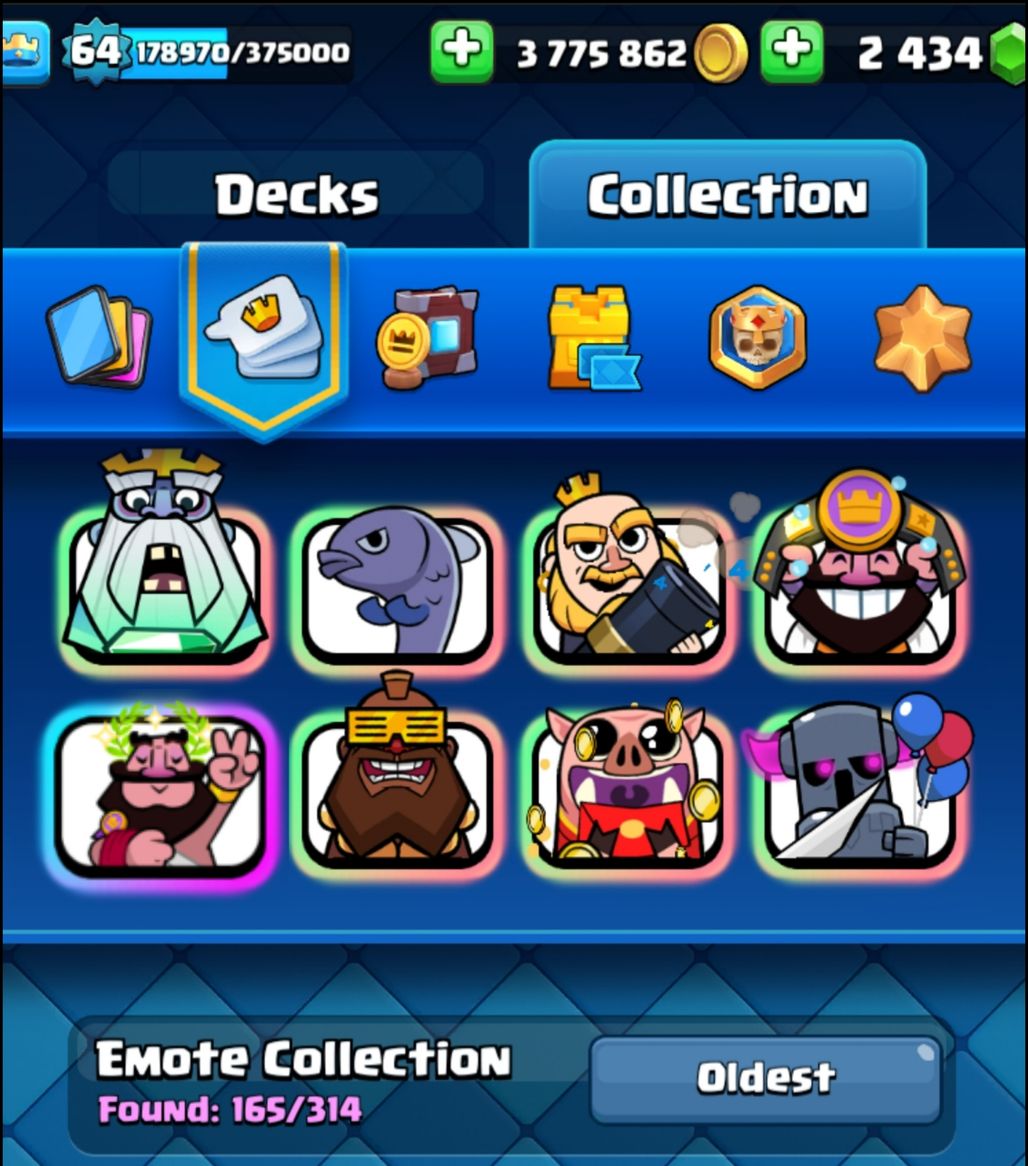This screenshot has height=1166, width=1028.
Task: Add more gold with plus button
Action: (x=461, y=52)
